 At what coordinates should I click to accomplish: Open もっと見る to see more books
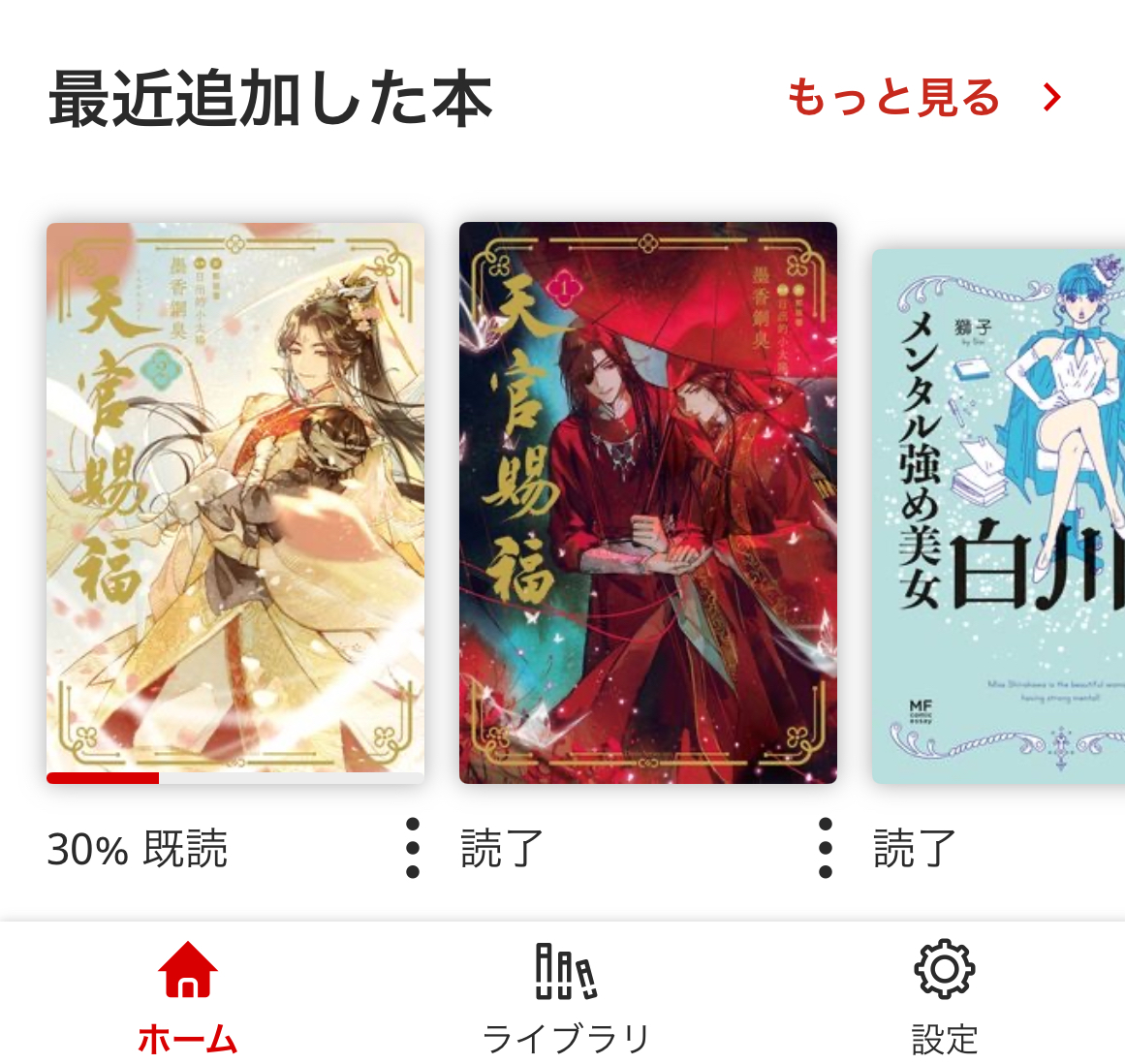pos(923,98)
